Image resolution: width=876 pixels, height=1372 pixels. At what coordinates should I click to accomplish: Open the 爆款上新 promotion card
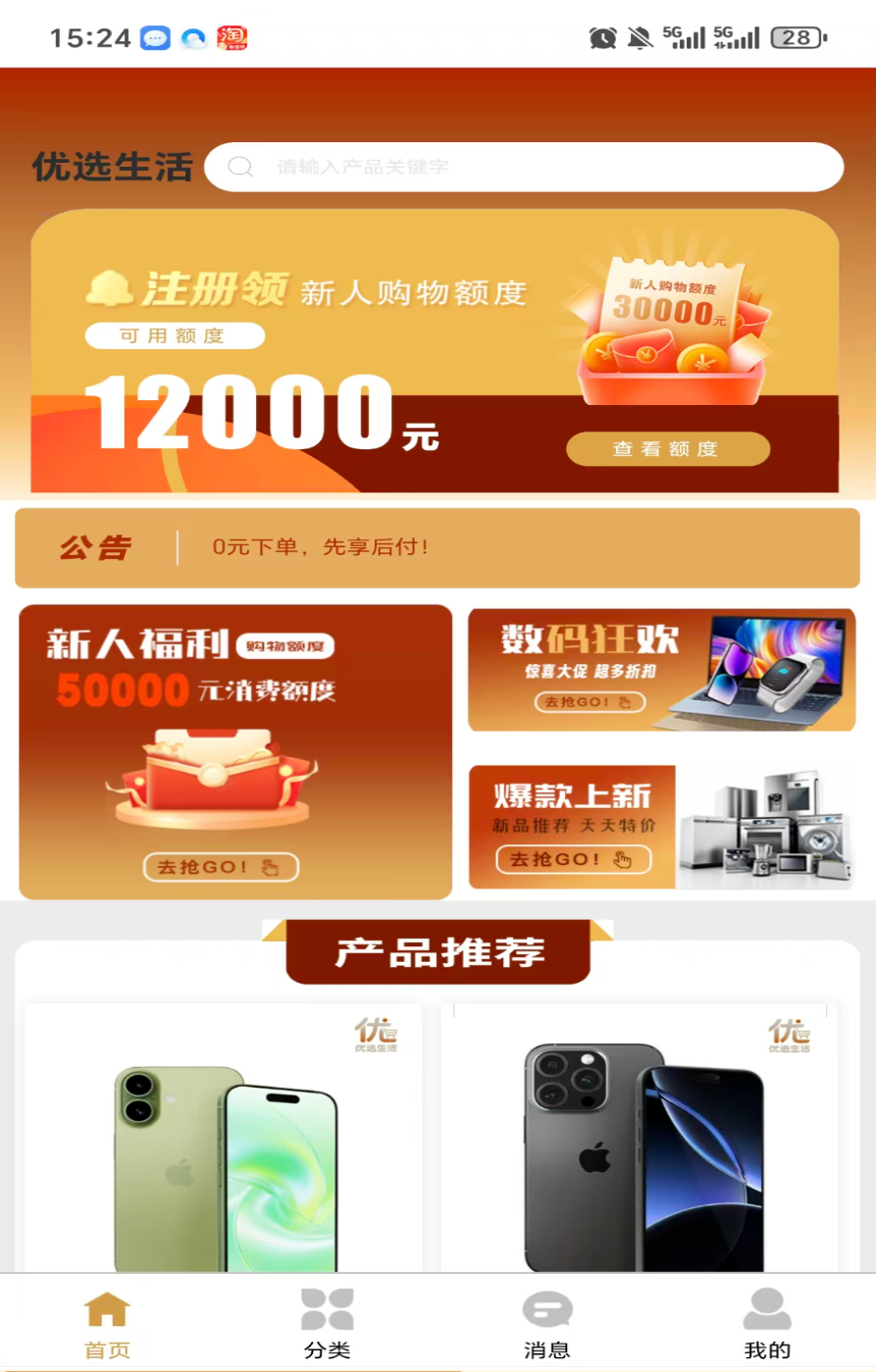click(661, 827)
